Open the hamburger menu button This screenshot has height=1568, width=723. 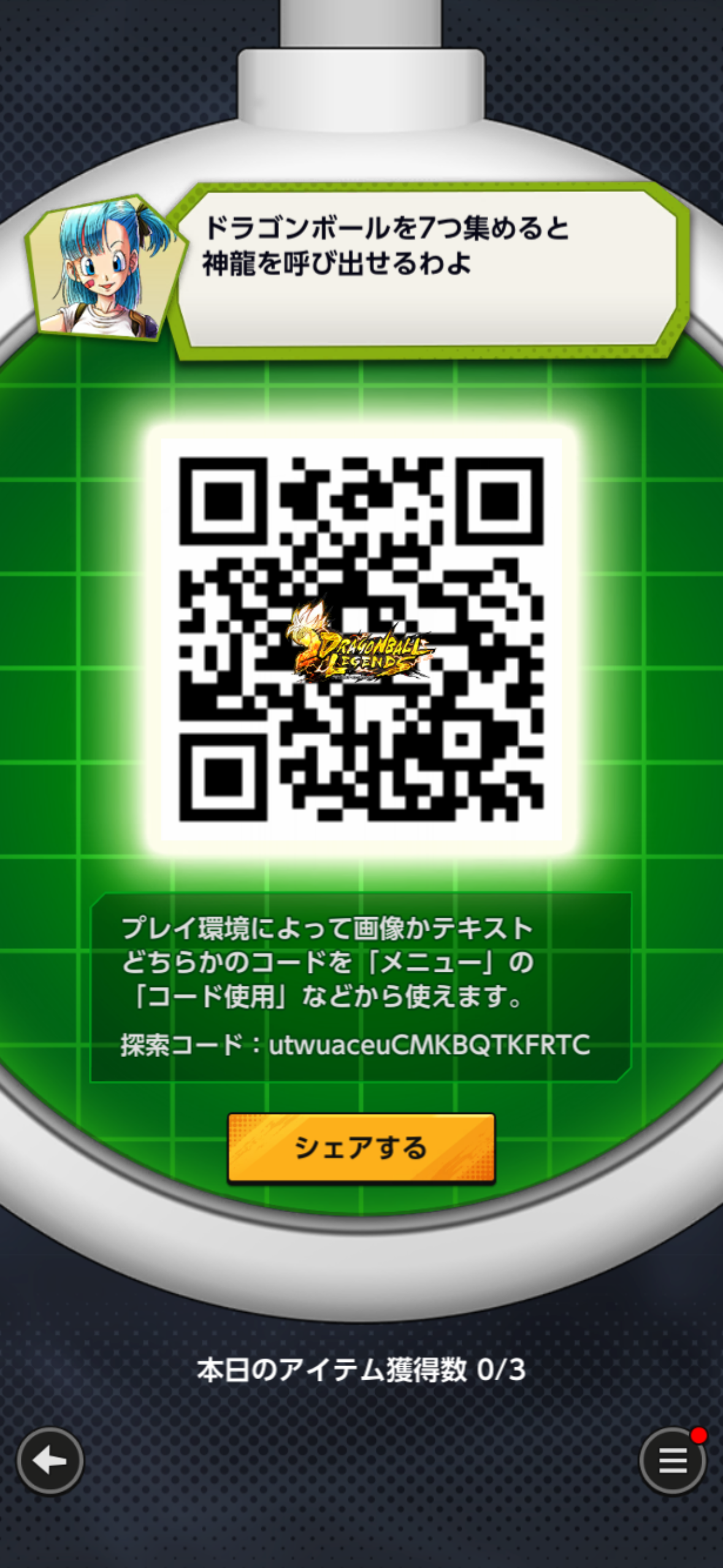tap(673, 1461)
